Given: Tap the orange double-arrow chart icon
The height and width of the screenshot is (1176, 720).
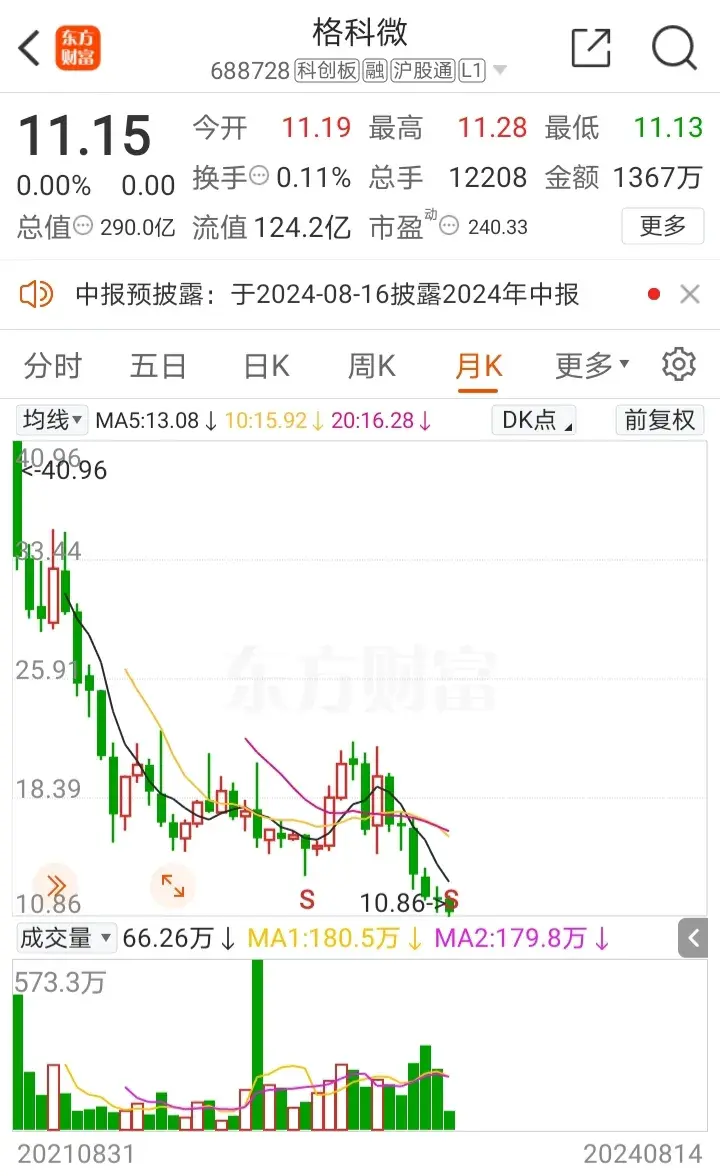Looking at the screenshot, I should [x=54, y=885].
